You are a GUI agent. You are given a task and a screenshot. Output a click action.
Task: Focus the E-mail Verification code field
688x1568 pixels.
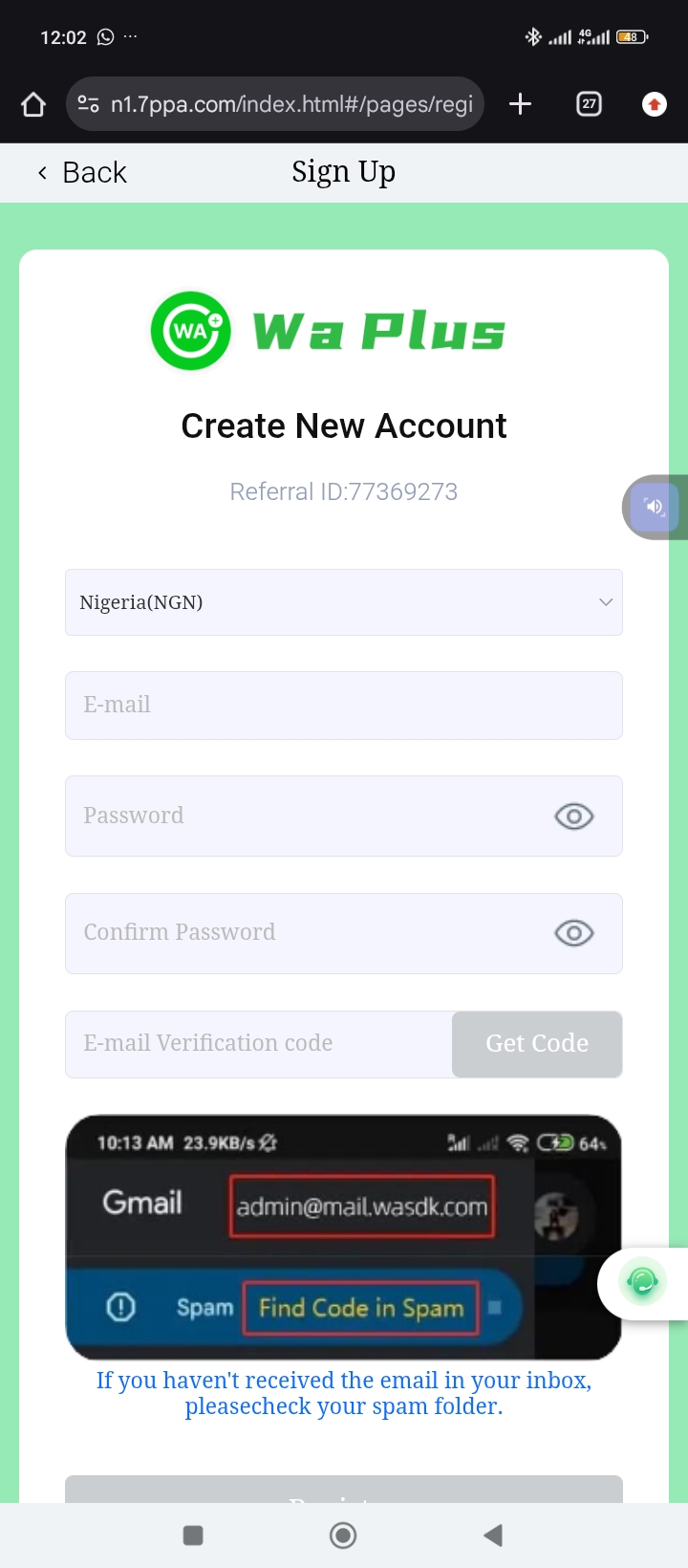258,1044
